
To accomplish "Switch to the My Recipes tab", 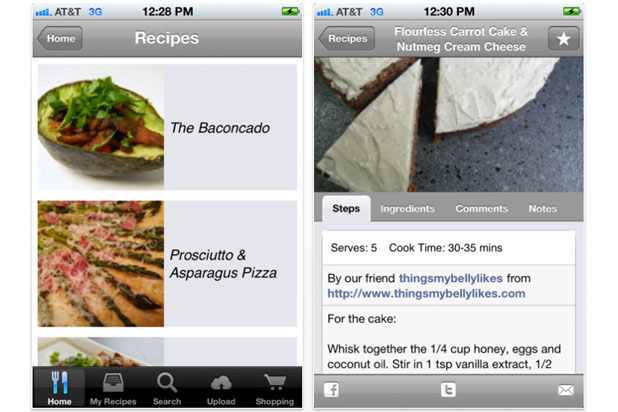I will [113, 389].
